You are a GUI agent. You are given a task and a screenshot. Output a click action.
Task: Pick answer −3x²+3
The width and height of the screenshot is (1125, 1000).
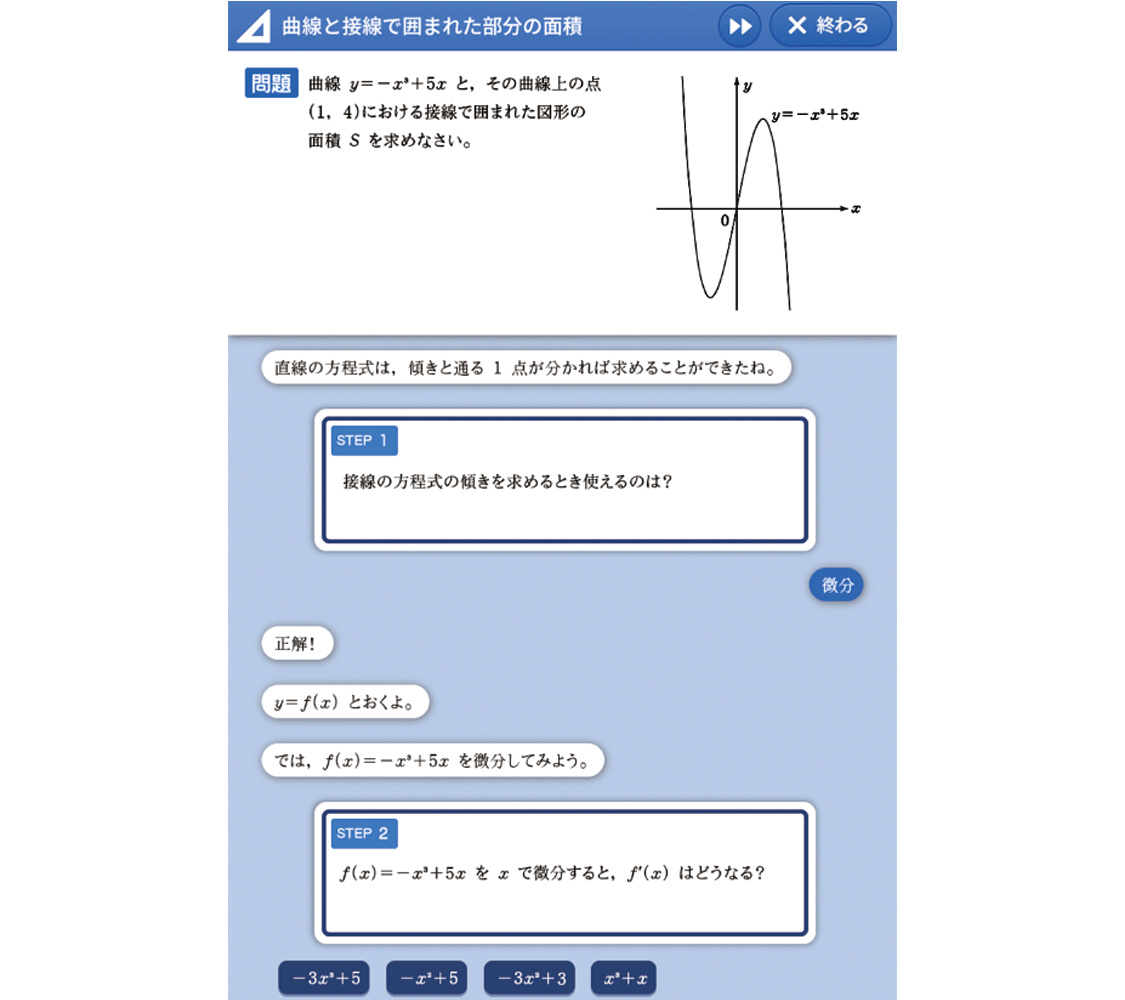pos(531,978)
